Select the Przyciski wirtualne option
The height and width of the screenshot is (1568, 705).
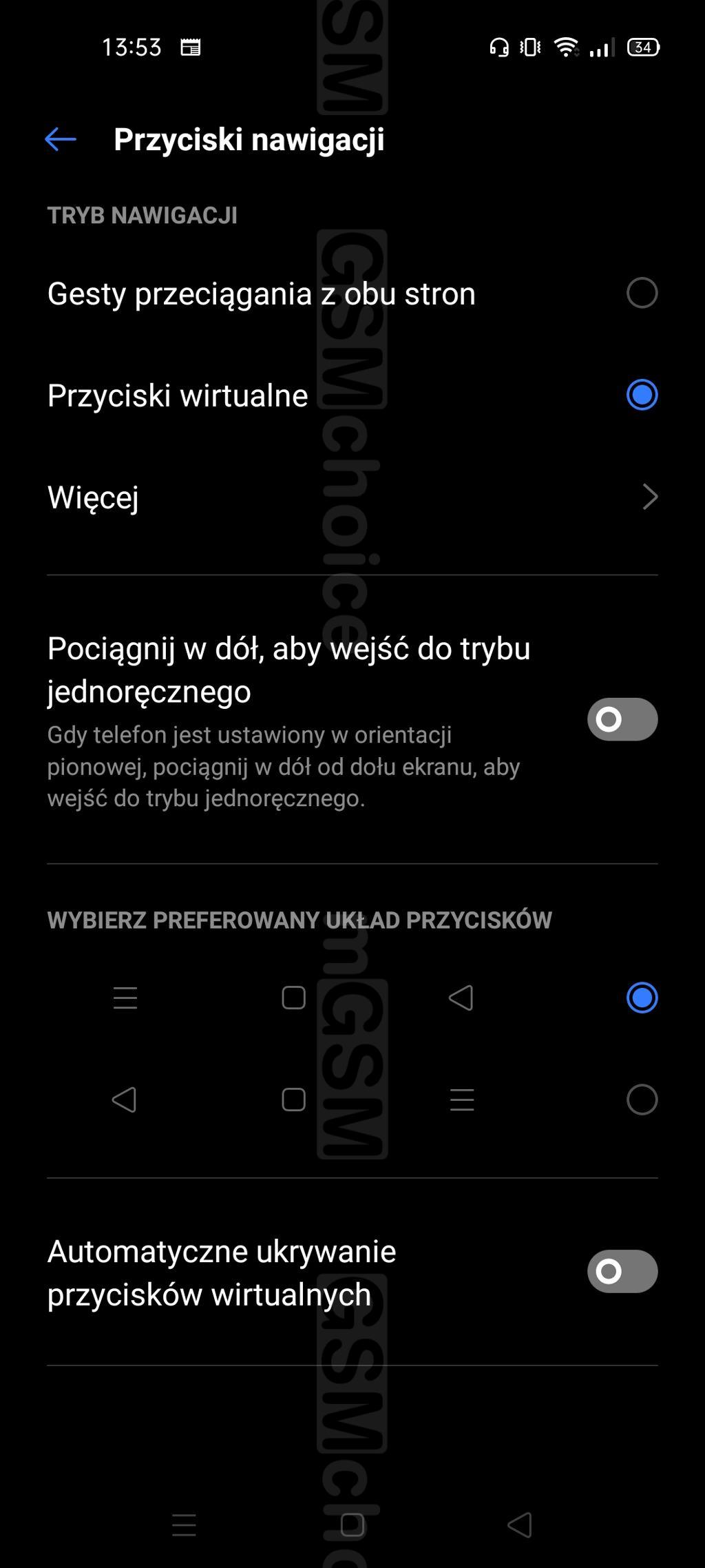(x=352, y=395)
